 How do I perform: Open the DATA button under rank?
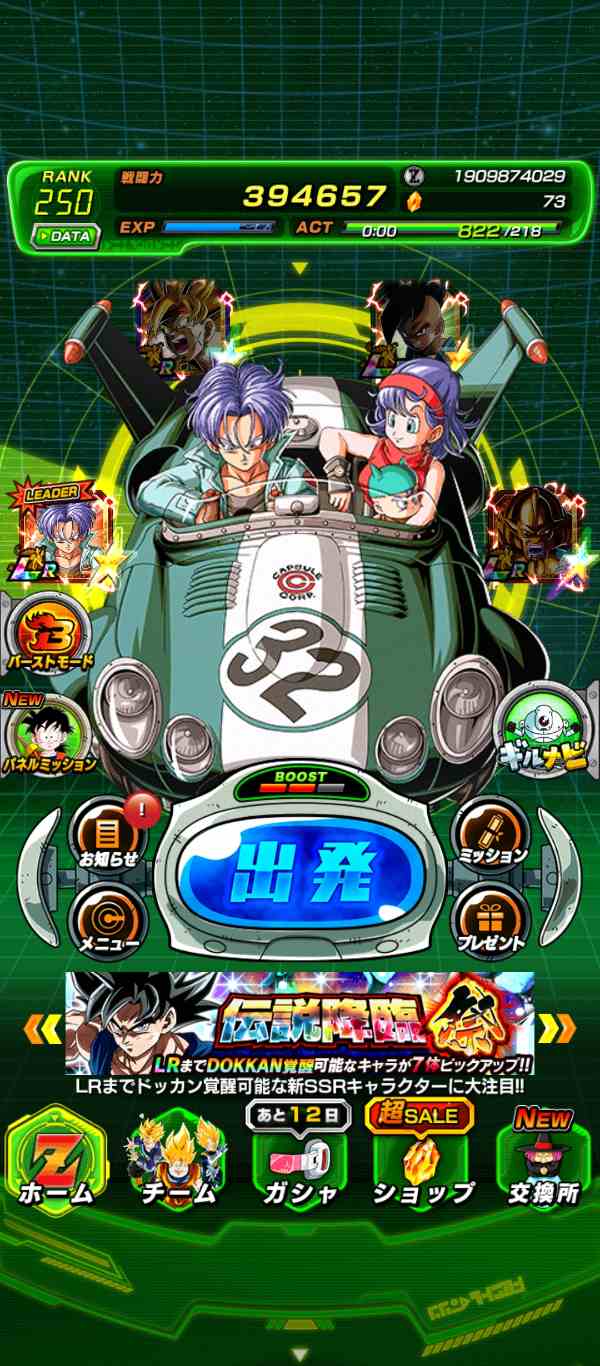pyautogui.click(x=67, y=237)
